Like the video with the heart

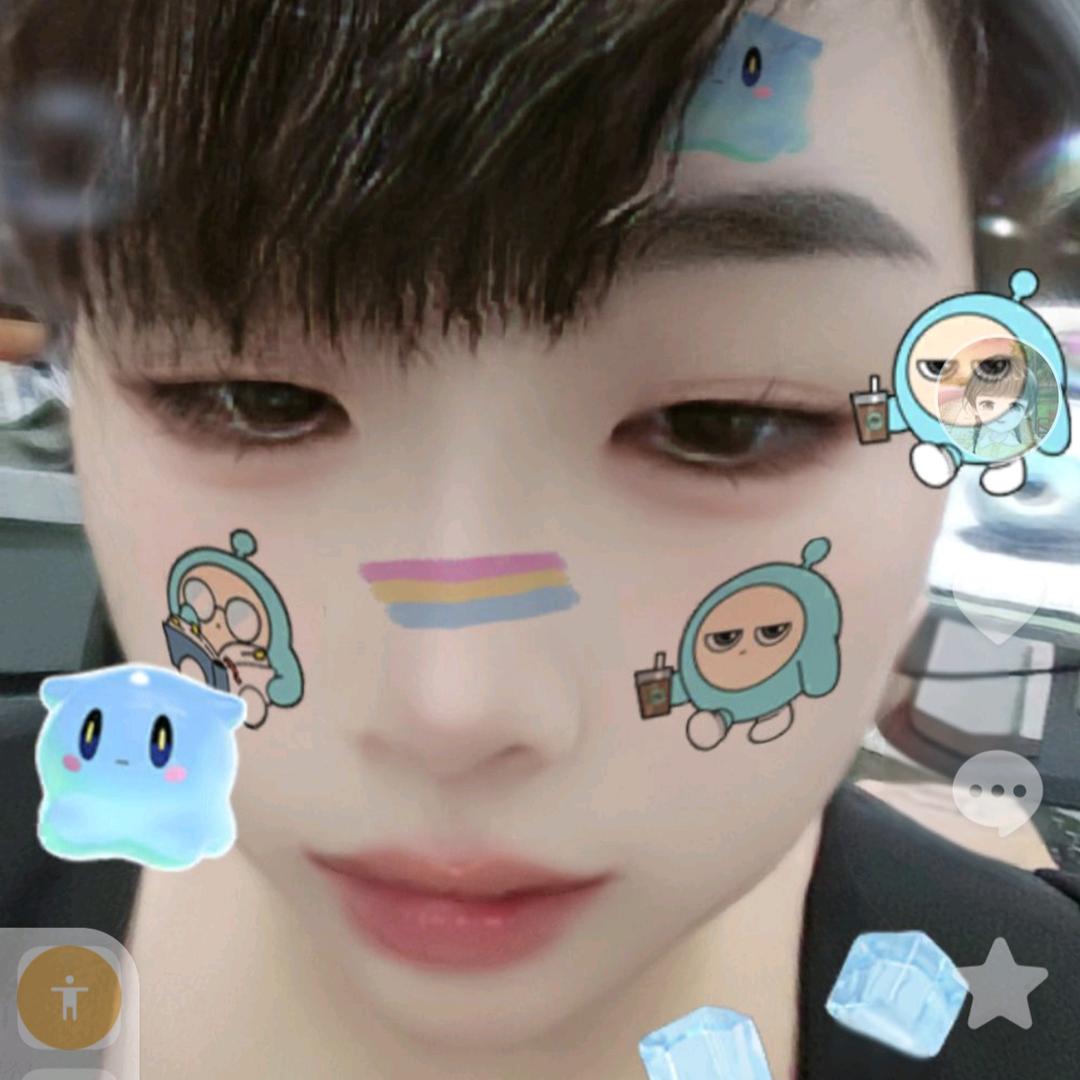998,604
